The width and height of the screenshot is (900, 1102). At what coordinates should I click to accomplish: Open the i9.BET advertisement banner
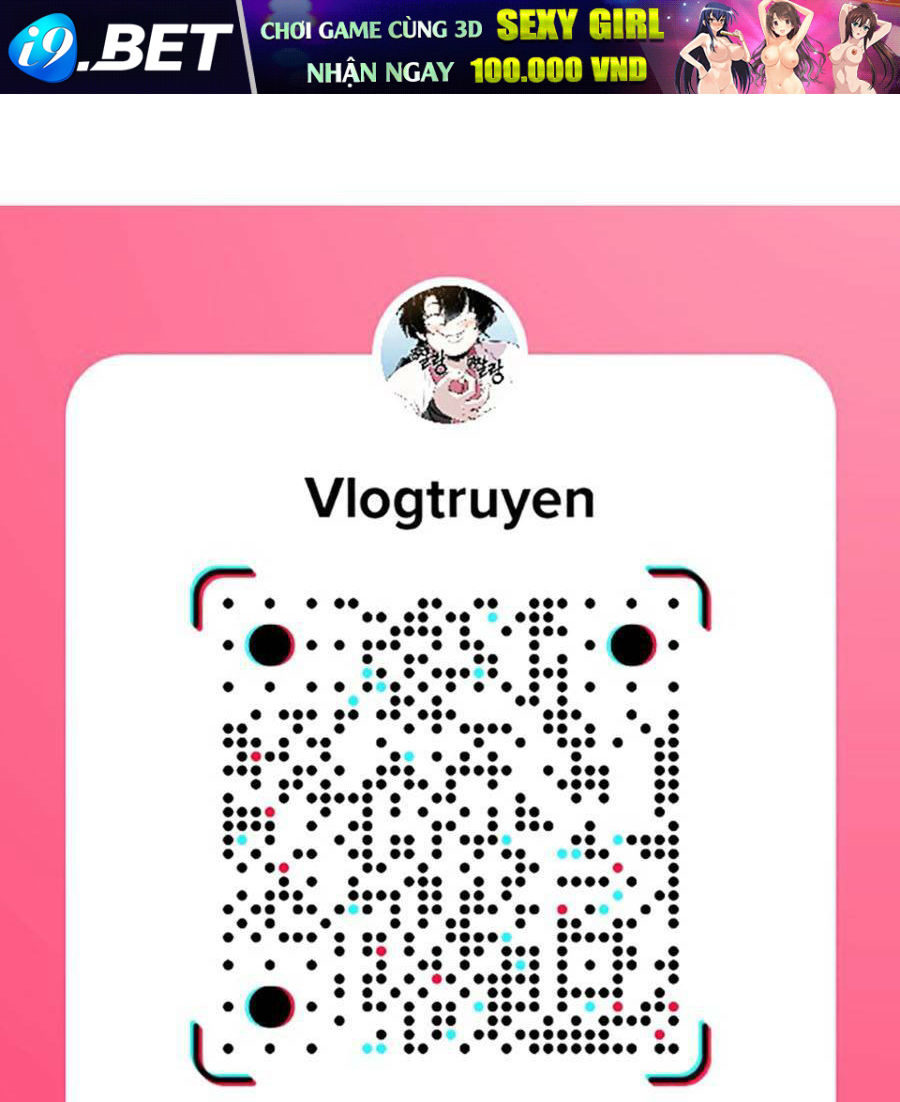coord(450,47)
